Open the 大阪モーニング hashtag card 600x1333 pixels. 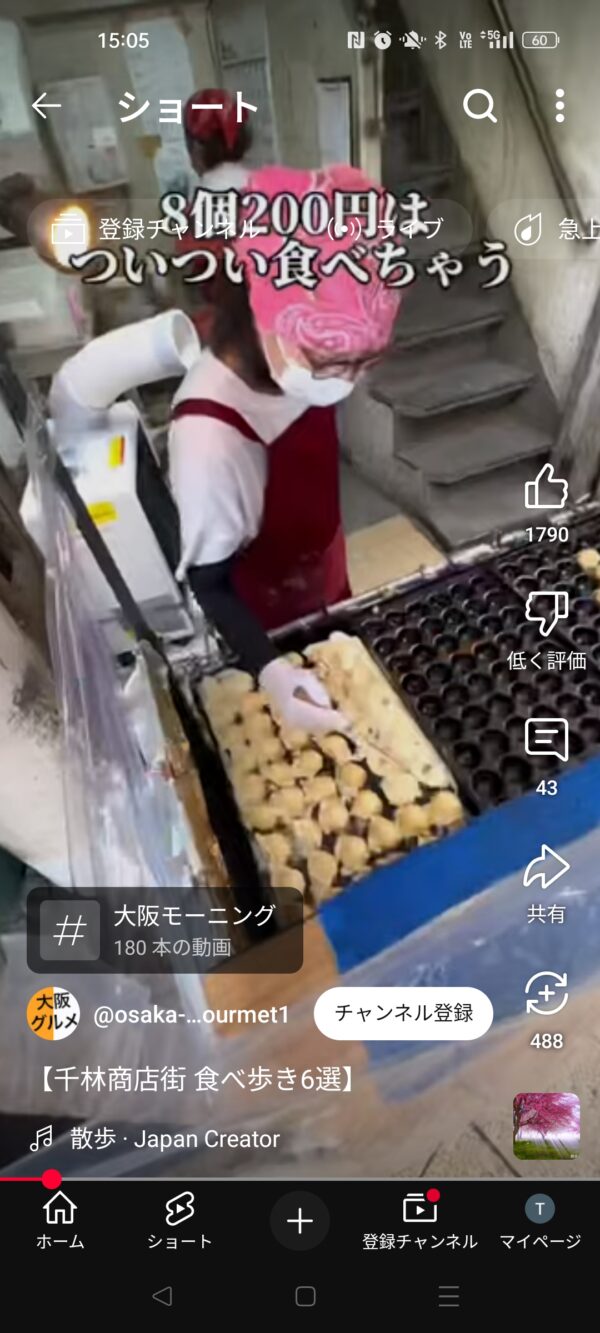point(165,930)
